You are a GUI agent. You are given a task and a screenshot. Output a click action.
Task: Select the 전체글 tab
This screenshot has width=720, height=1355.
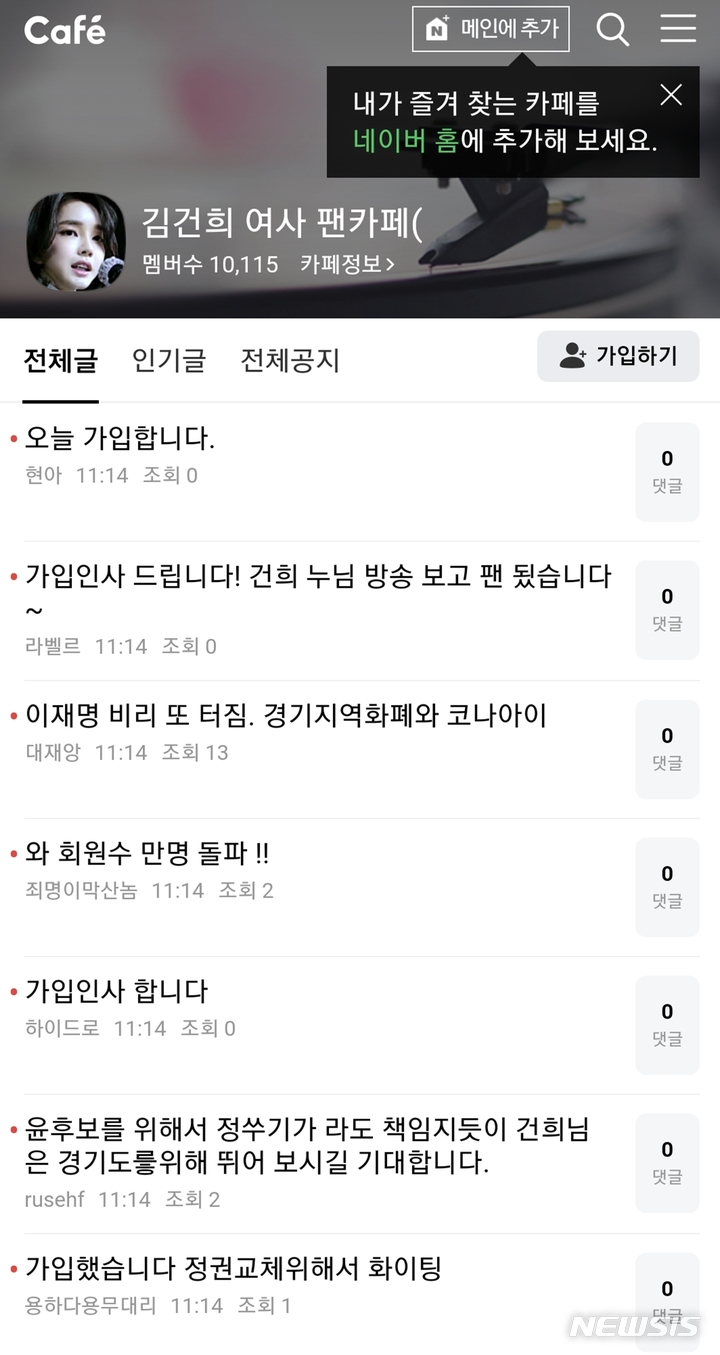click(x=61, y=360)
